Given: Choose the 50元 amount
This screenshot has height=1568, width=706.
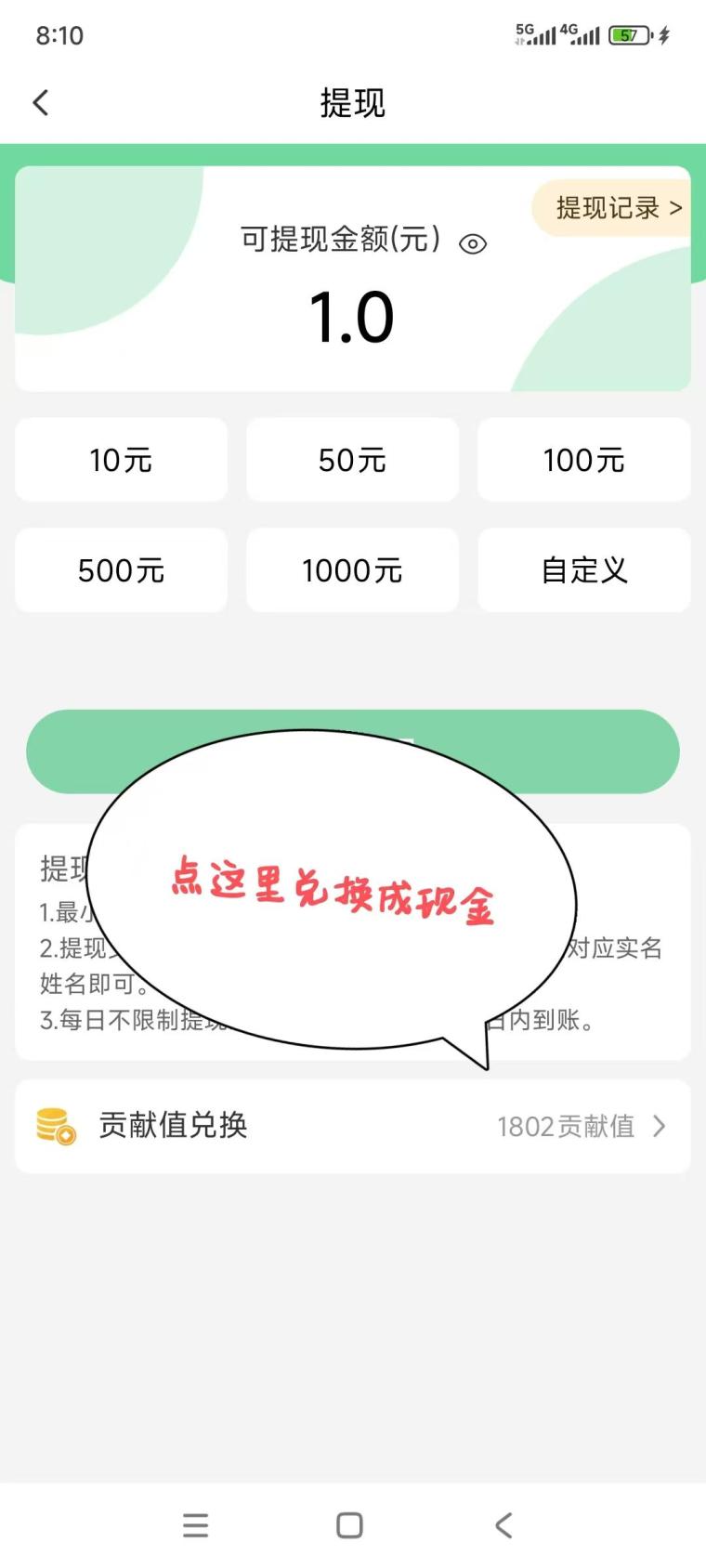Looking at the screenshot, I should 352,460.
